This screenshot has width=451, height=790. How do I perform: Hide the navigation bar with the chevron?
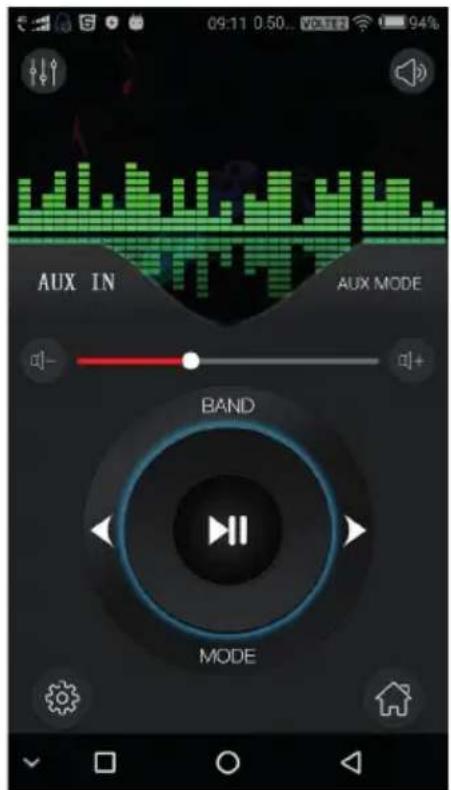(32, 763)
